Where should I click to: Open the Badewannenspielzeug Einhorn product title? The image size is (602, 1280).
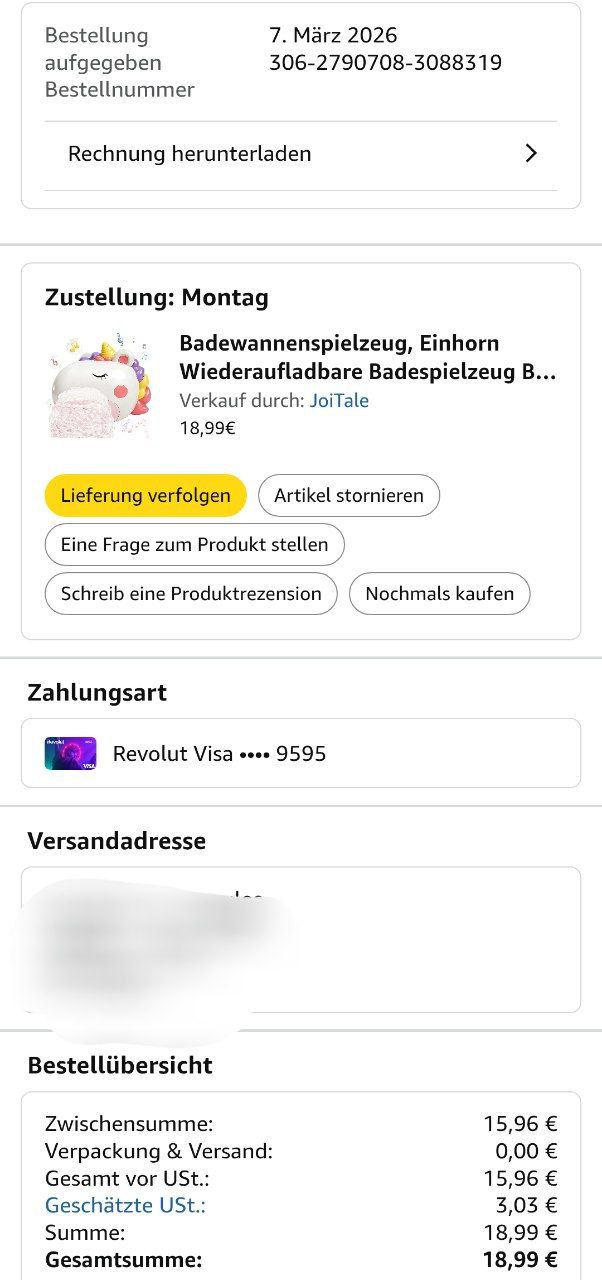pyautogui.click(x=367, y=358)
